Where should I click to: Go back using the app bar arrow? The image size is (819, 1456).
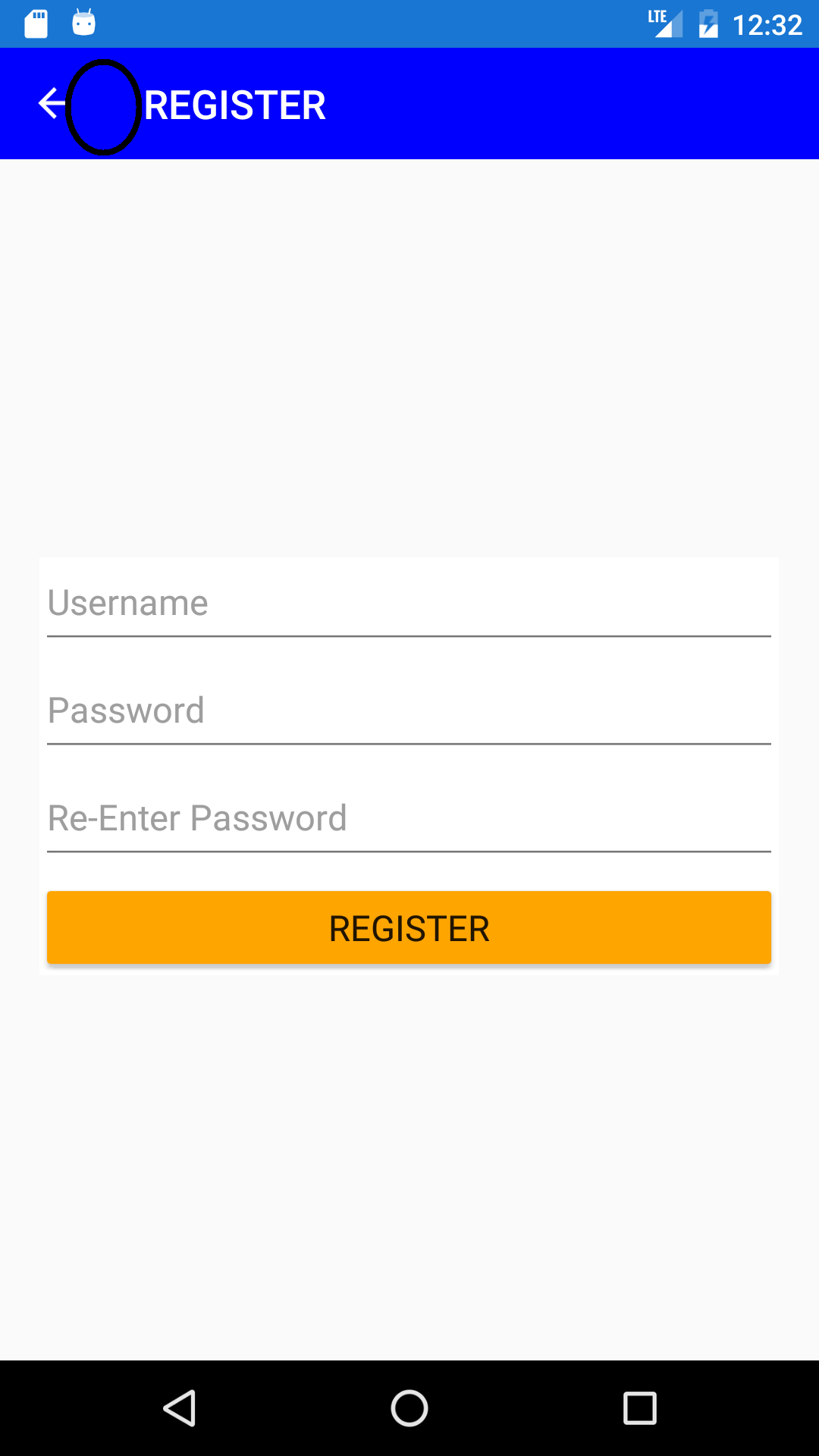click(52, 104)
